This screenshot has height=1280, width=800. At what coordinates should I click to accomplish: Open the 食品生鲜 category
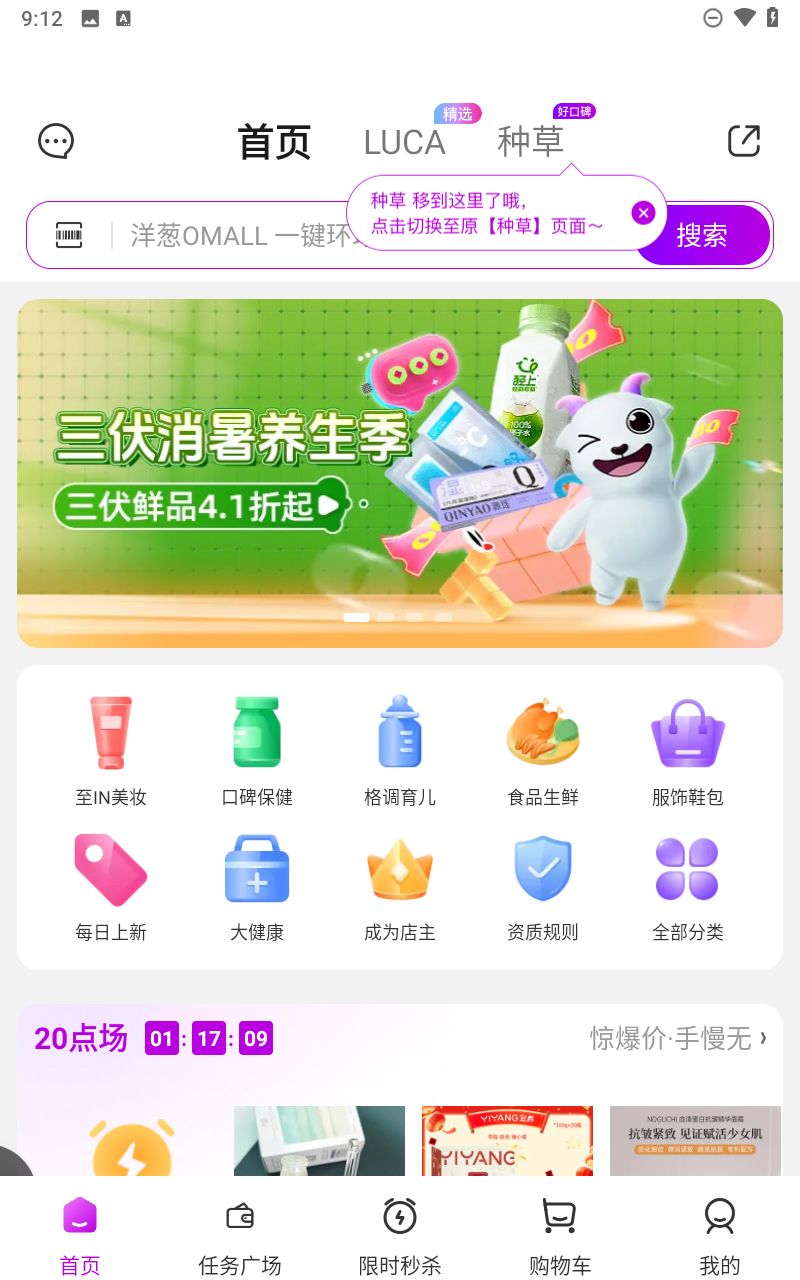(x=543, y=750)
